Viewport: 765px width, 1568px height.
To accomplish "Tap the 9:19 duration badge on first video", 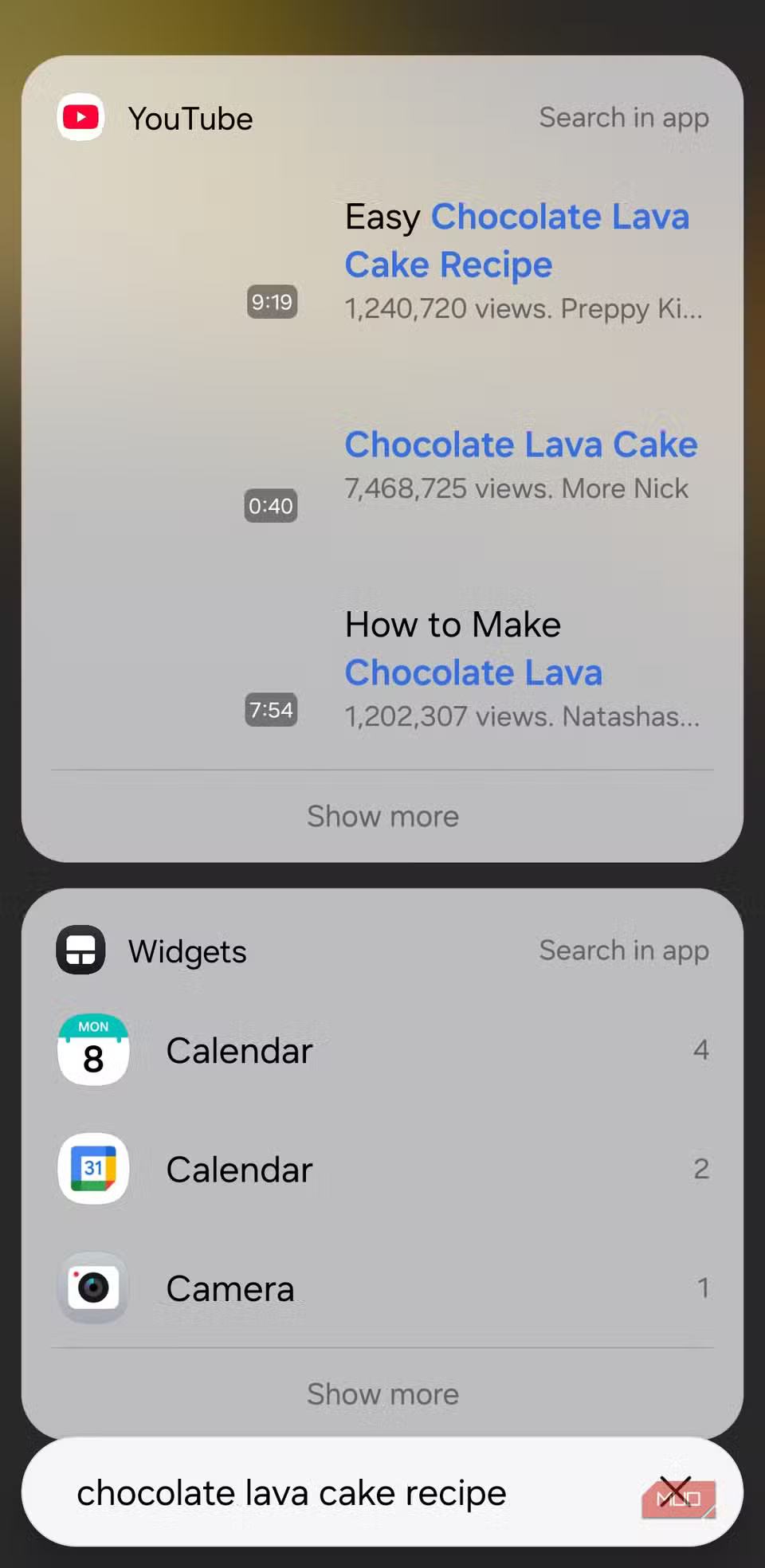I will tap(271, 301).
